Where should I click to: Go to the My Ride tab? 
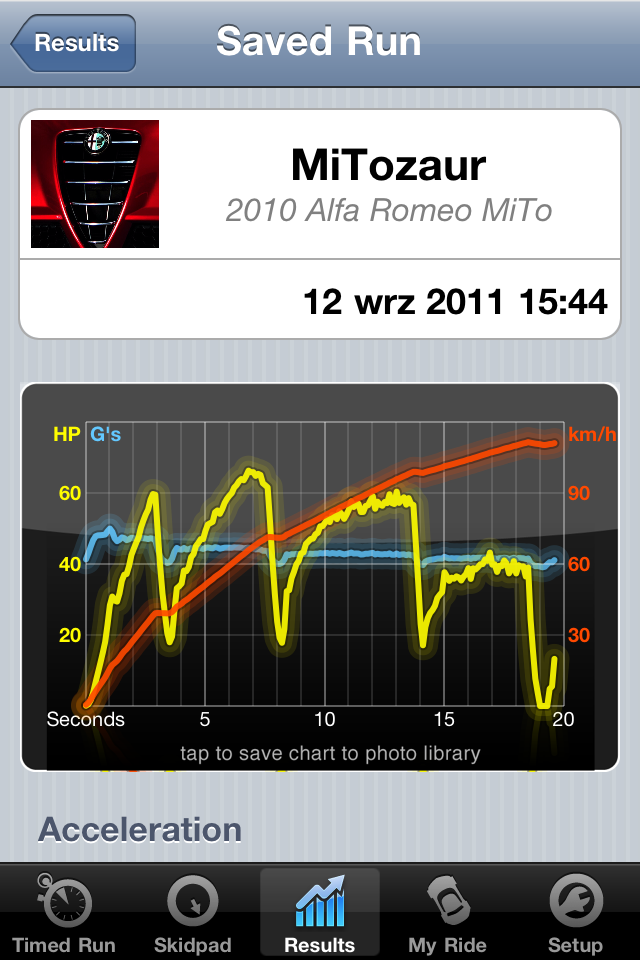(x=447, y=912)
